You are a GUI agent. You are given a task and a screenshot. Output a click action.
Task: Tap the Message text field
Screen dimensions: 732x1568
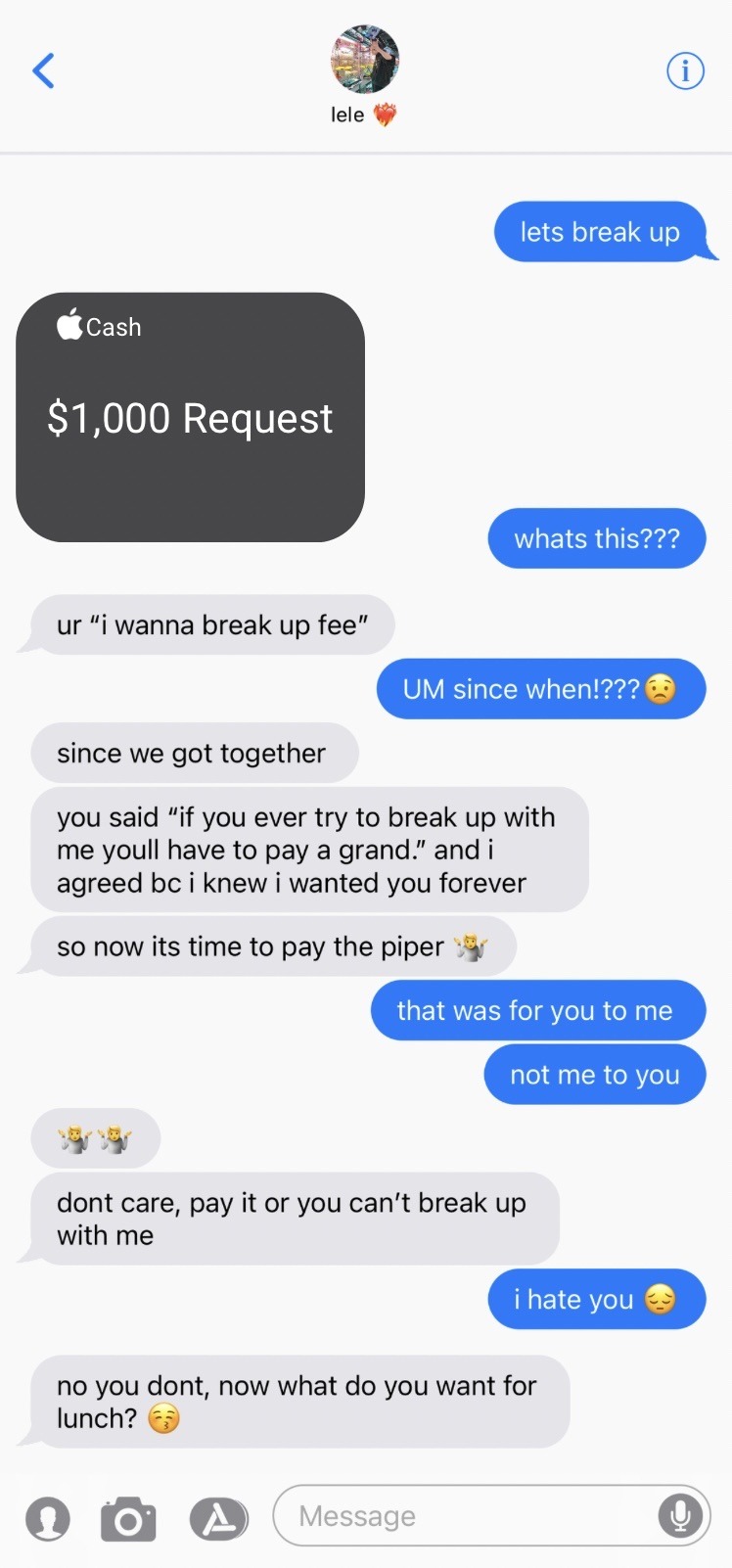[470, 1516]
